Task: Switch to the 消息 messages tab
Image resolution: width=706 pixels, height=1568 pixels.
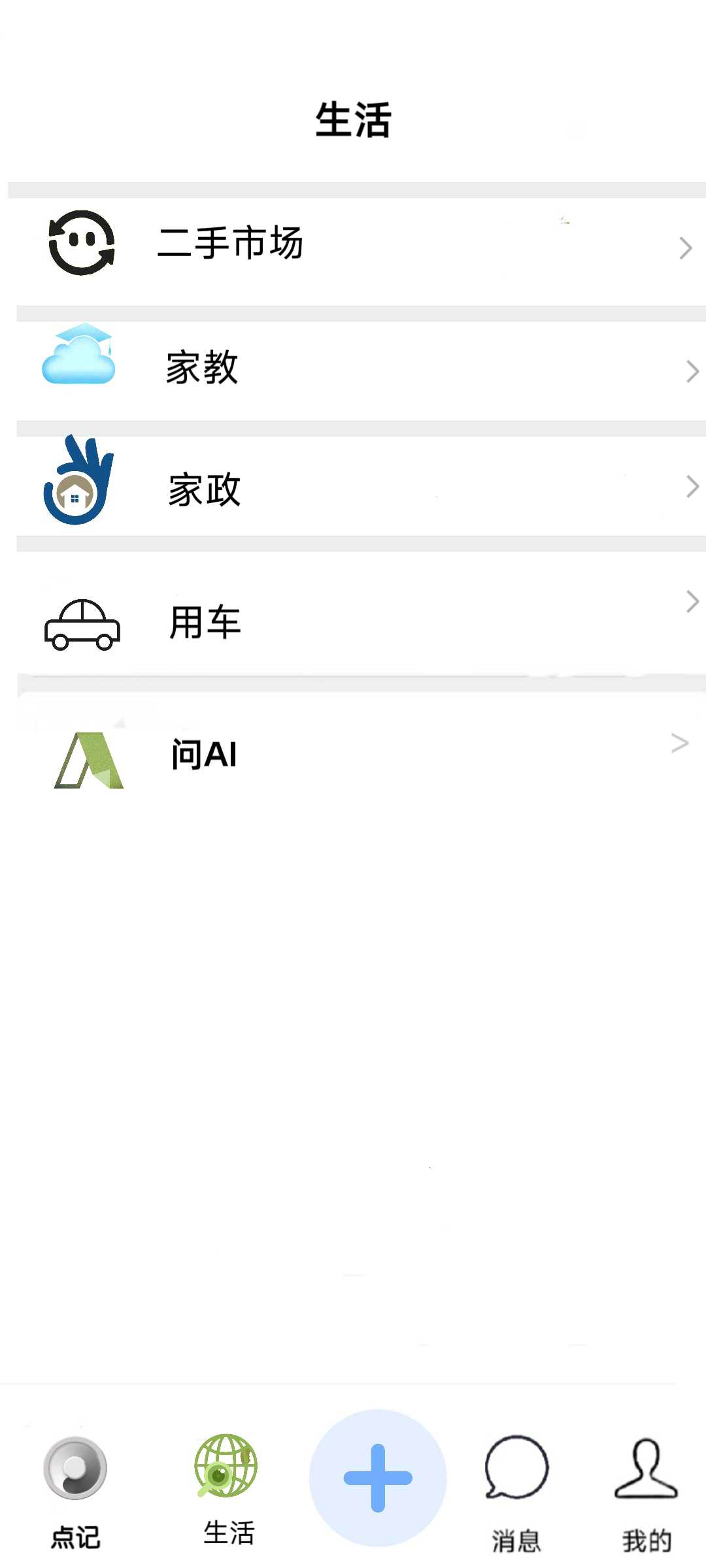Action: 516,1493
